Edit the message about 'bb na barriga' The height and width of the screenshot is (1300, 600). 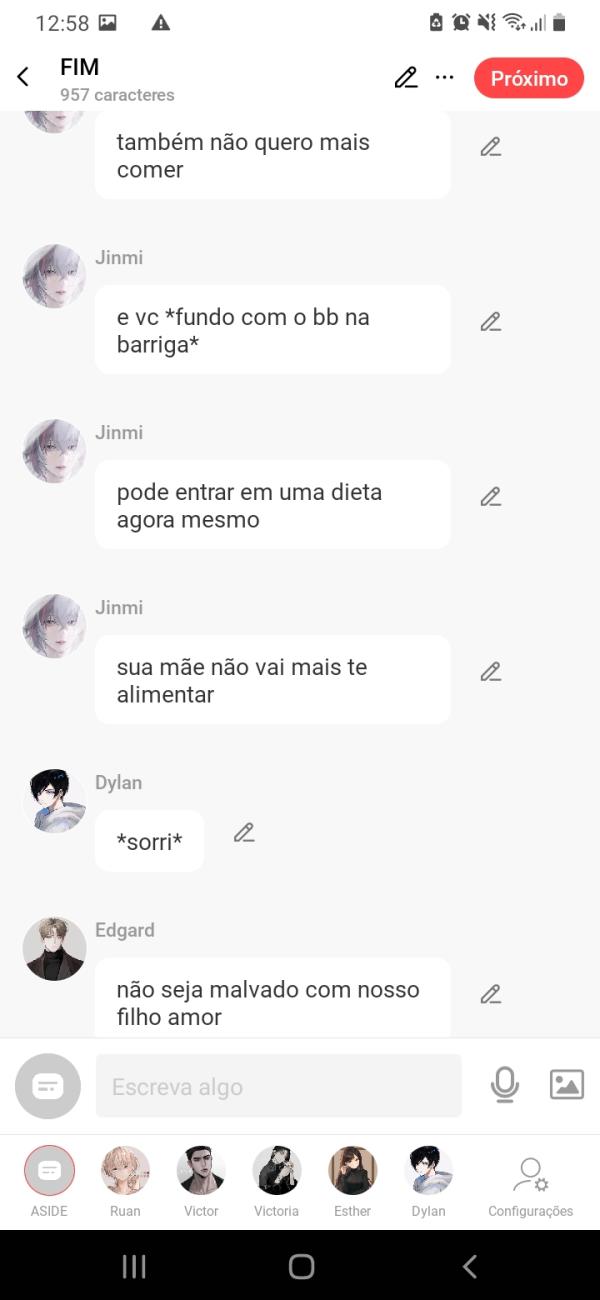coord(490,322)
